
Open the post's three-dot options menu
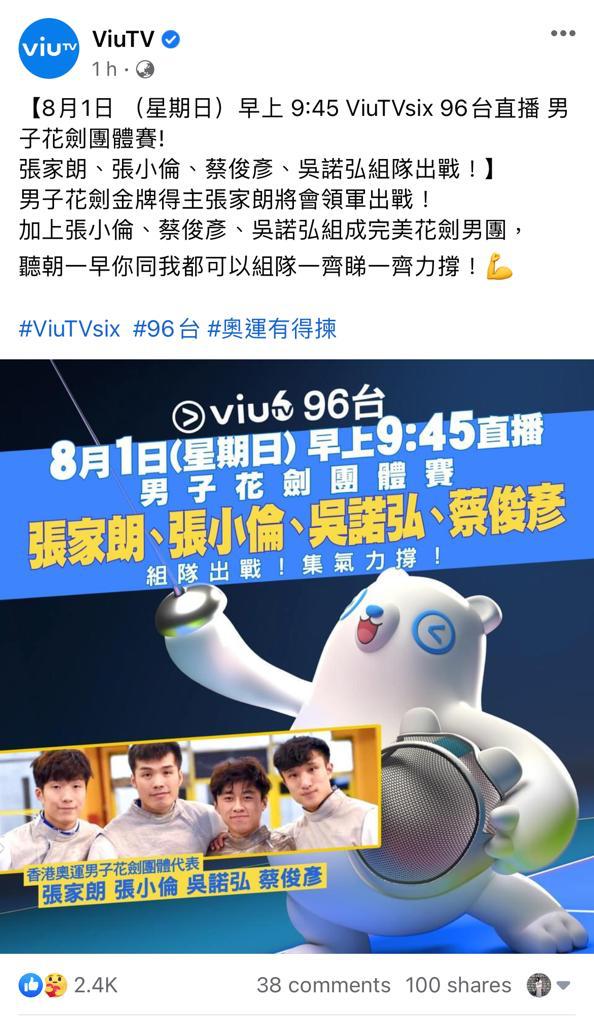tap(563, 33)
